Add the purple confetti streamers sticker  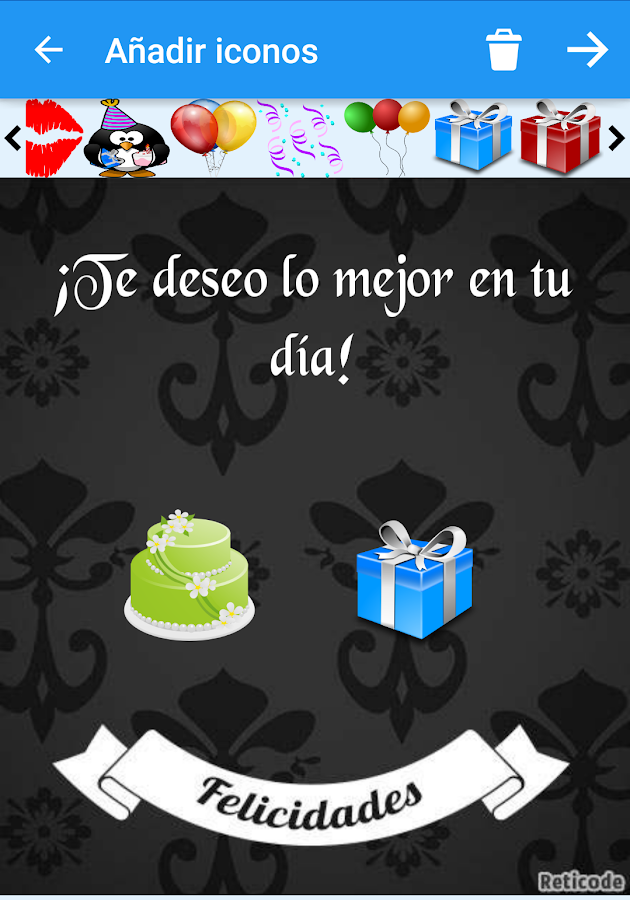point(299,139)
